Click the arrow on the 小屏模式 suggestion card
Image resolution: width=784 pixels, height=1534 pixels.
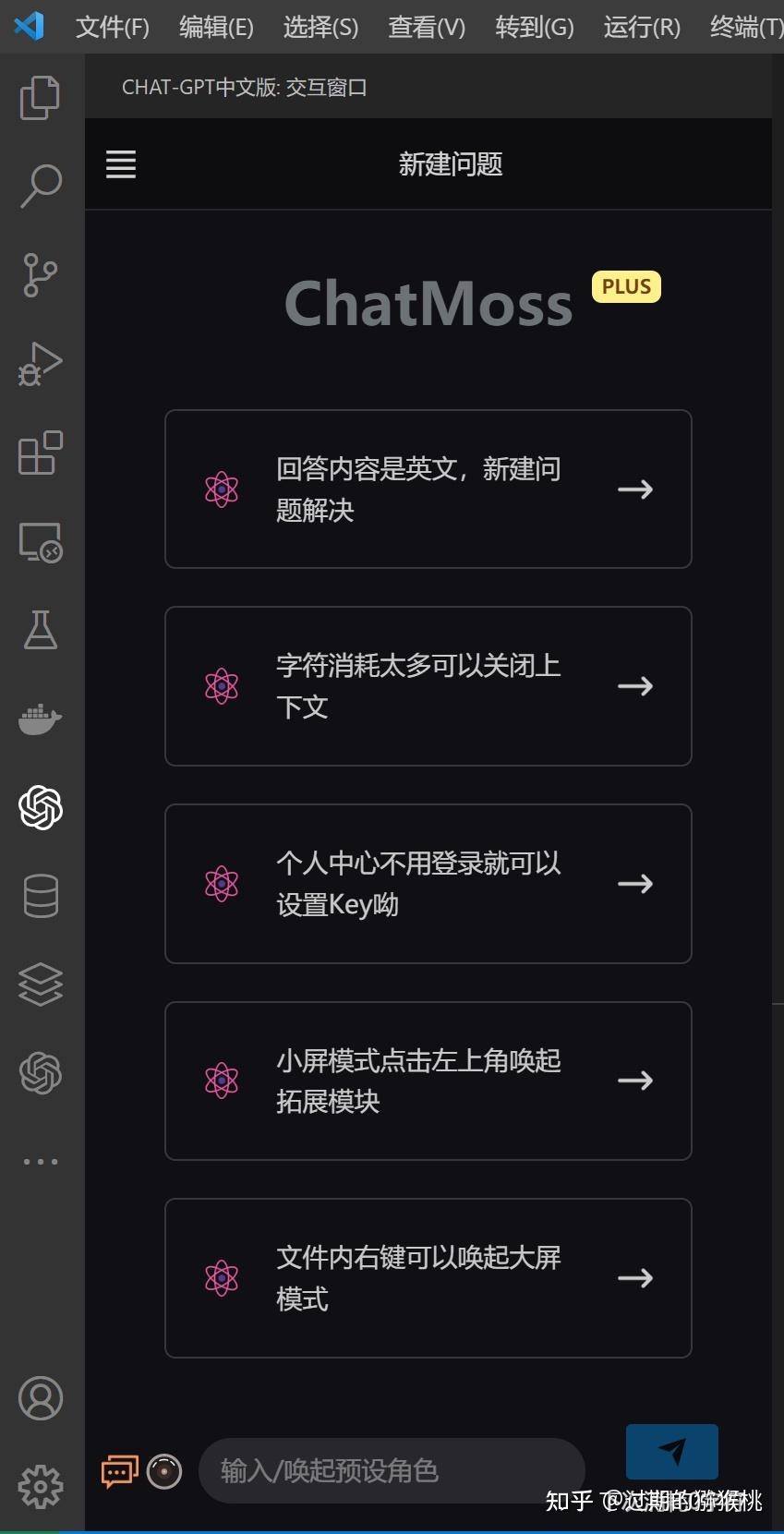pos(634,1080)
